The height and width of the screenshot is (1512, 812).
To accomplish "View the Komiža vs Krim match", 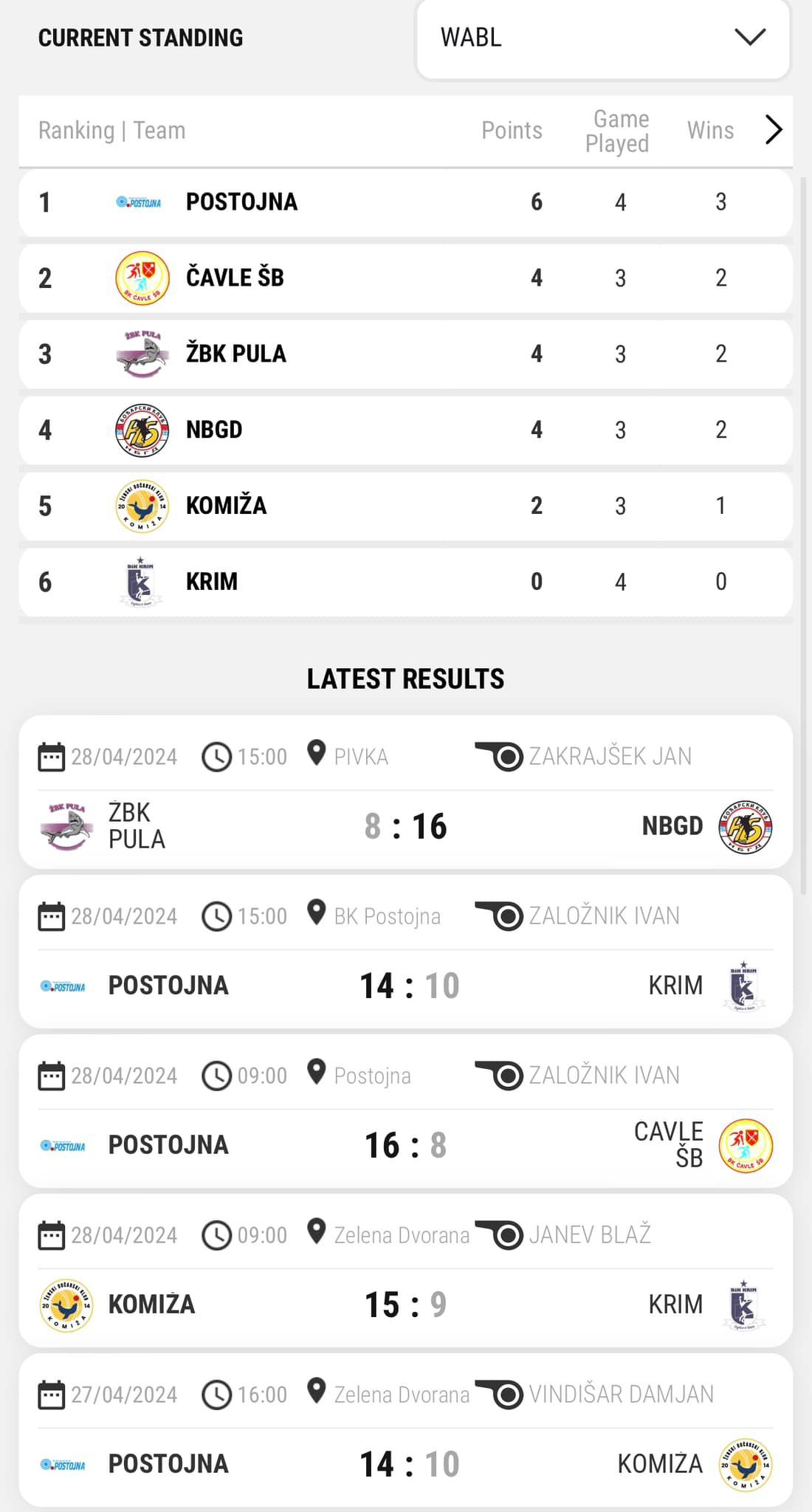I will coord(405,1271).
